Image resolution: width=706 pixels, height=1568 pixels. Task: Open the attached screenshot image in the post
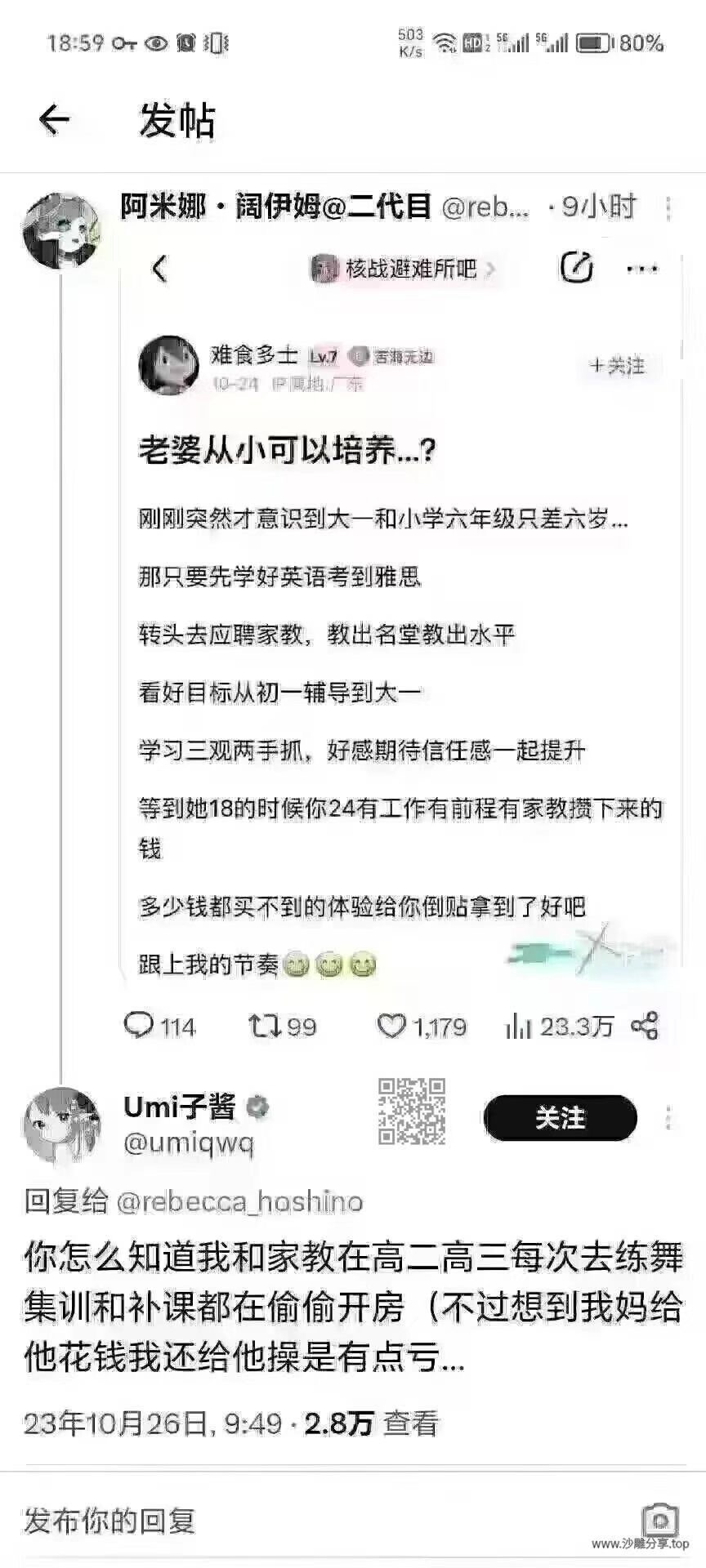coord(400,612)
